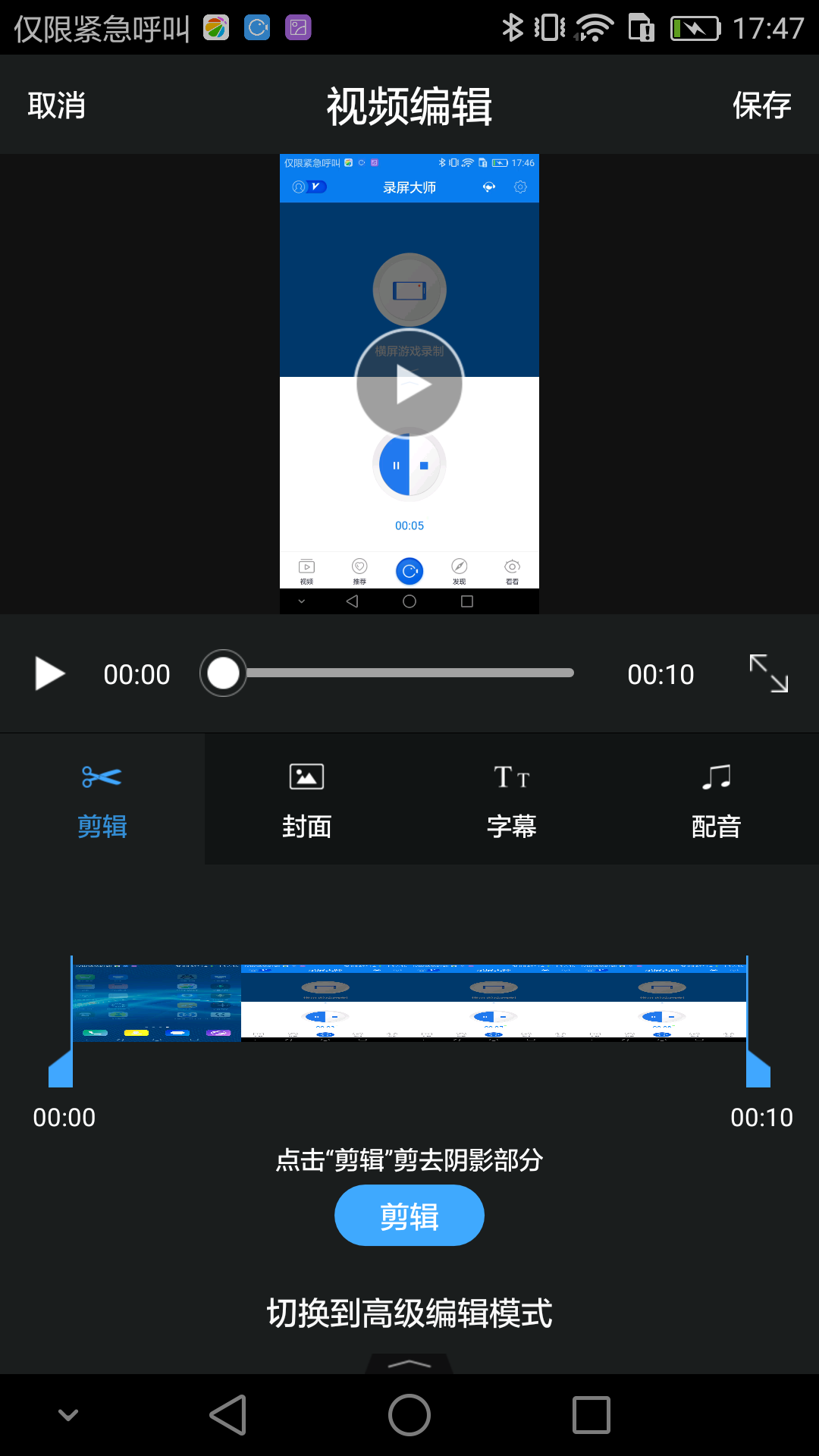Select the 剪辑 tab

coord(102,800)
